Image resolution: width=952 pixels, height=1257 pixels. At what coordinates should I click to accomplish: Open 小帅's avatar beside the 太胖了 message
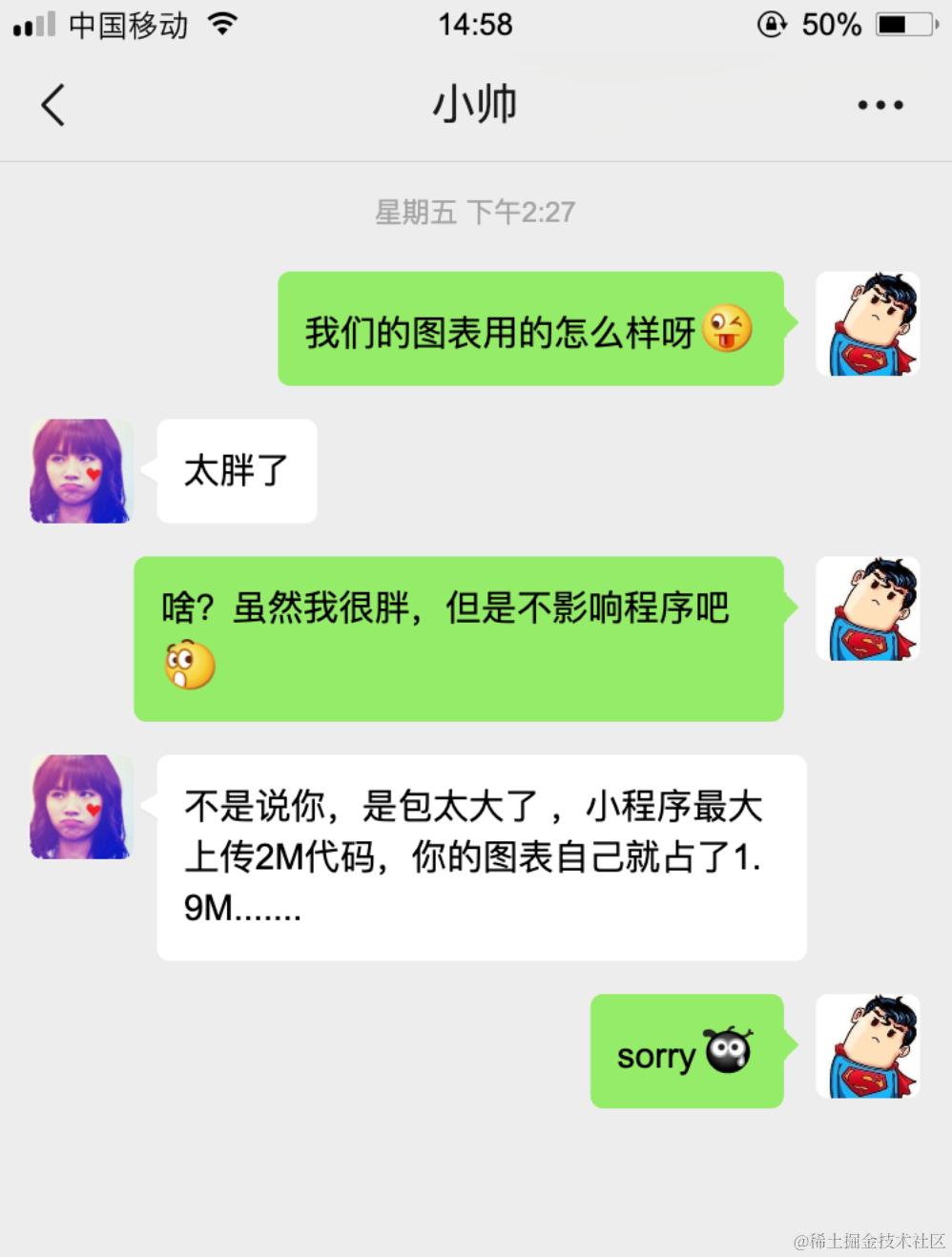coord(81,471)
